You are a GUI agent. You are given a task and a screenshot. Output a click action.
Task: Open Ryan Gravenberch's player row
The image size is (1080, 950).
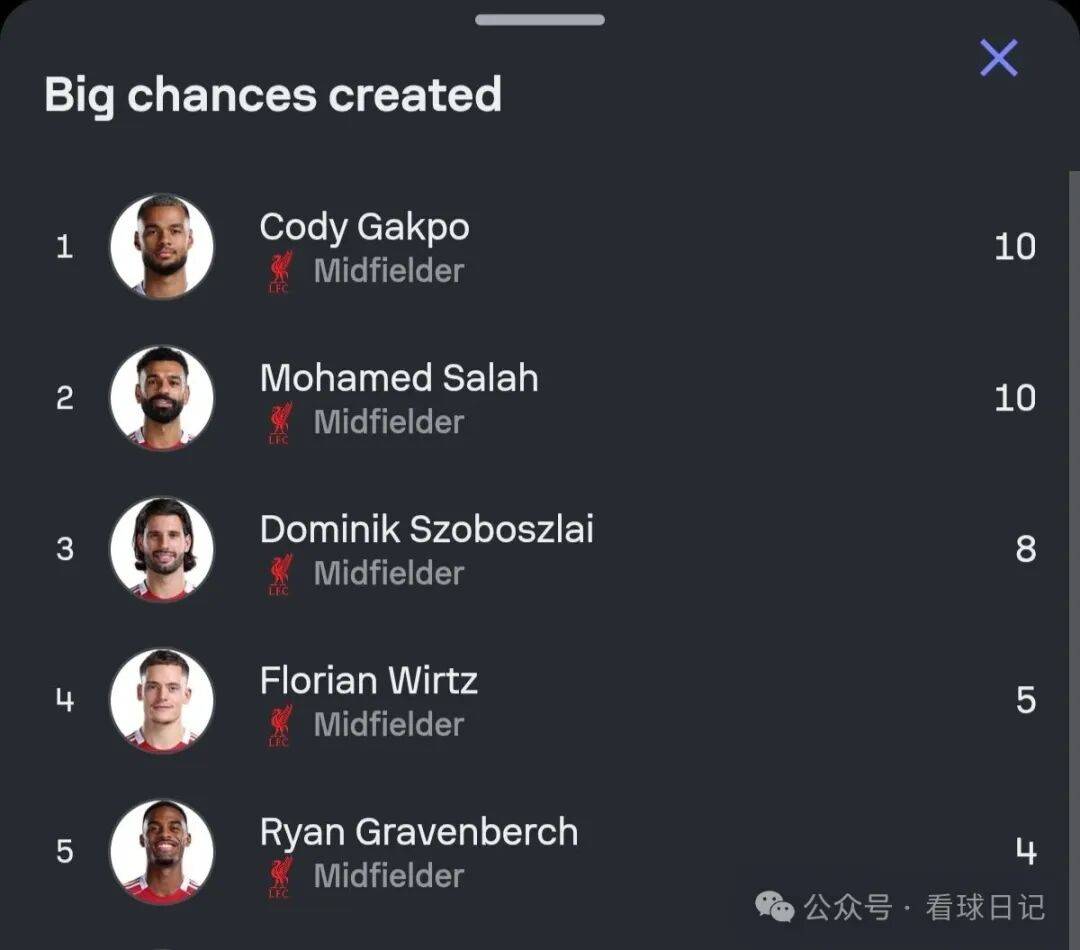[x=418, y=833]
